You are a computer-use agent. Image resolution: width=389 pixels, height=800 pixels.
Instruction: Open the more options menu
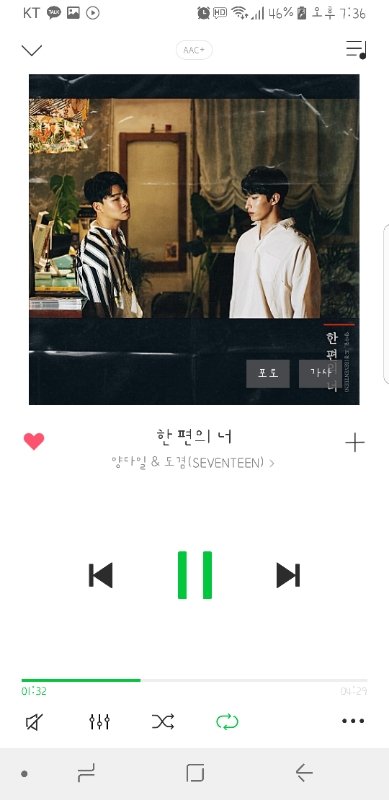coord(353,721)
